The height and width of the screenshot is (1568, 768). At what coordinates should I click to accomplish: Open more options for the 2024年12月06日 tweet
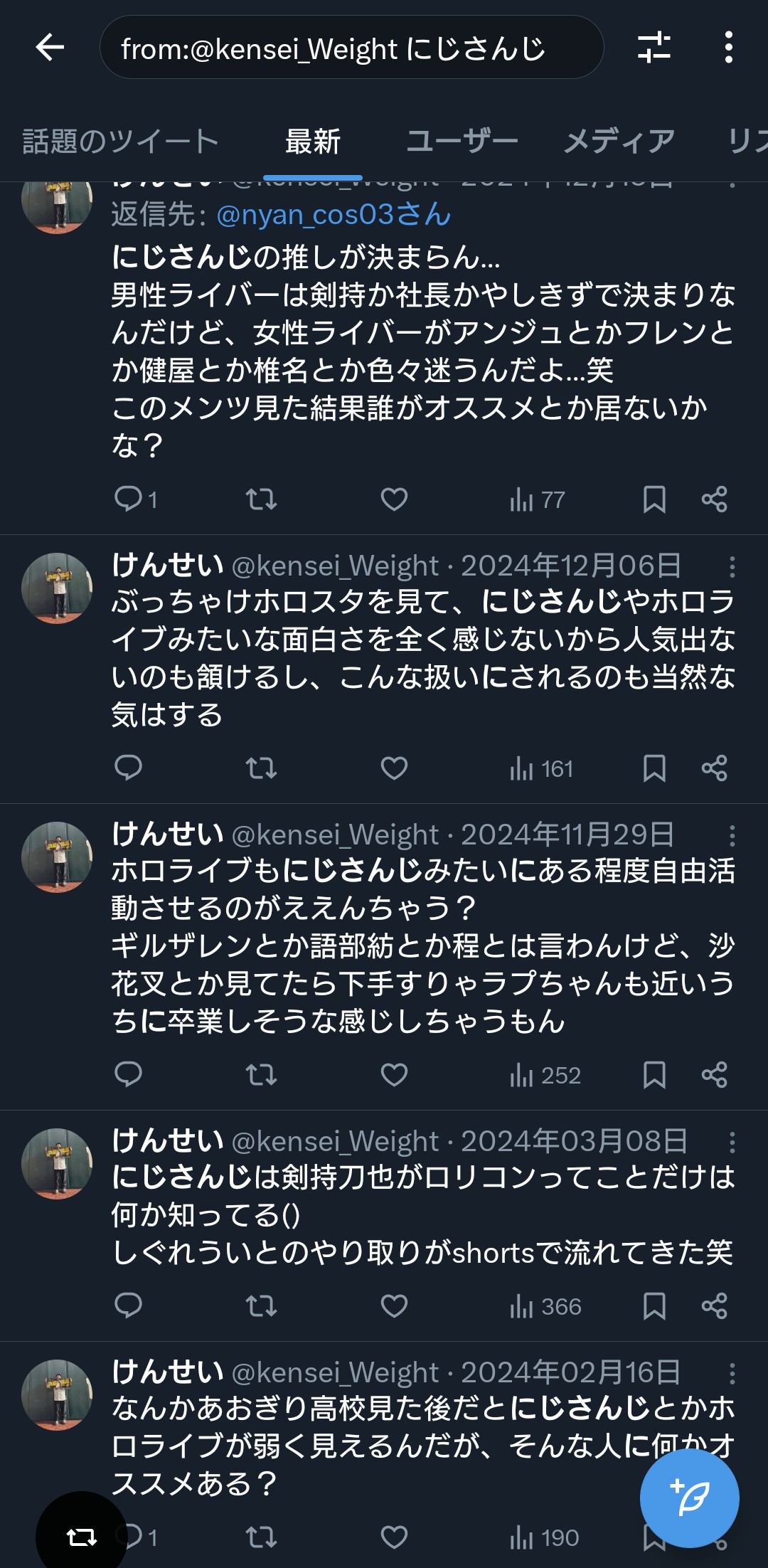coord(732,566)
